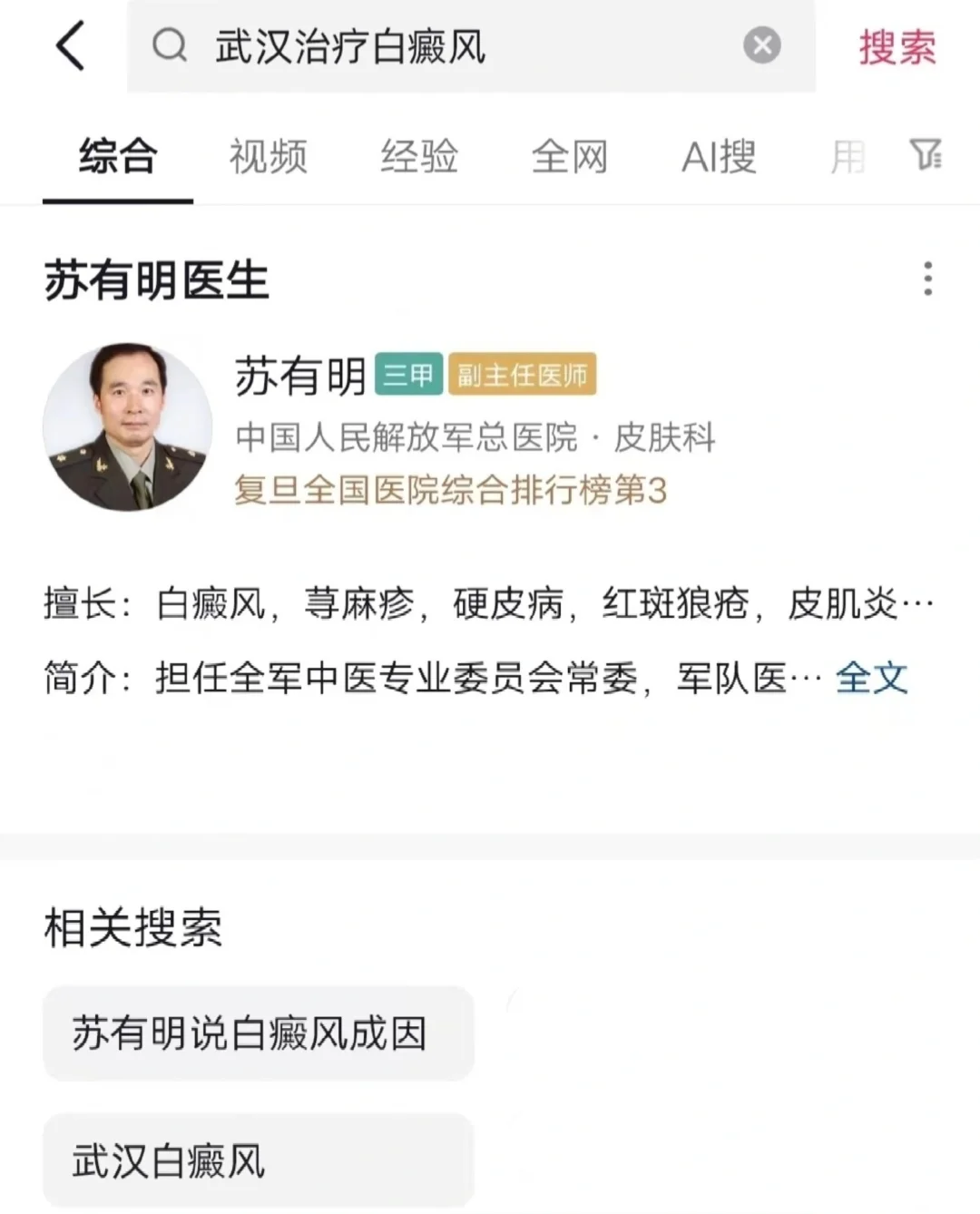Switch to the 经验 tab
The image size is (980, 1214).
420,156
